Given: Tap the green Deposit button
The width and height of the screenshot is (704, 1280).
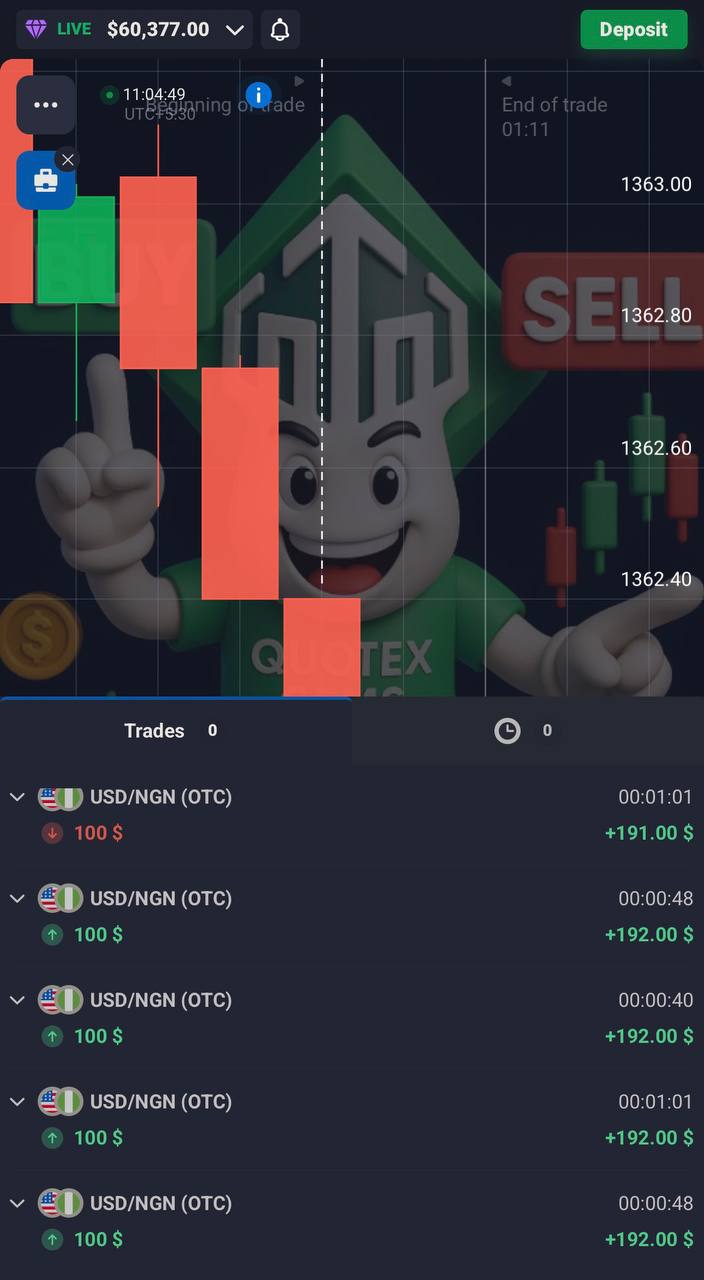Looking at the screenshot, I should [633, 30].
